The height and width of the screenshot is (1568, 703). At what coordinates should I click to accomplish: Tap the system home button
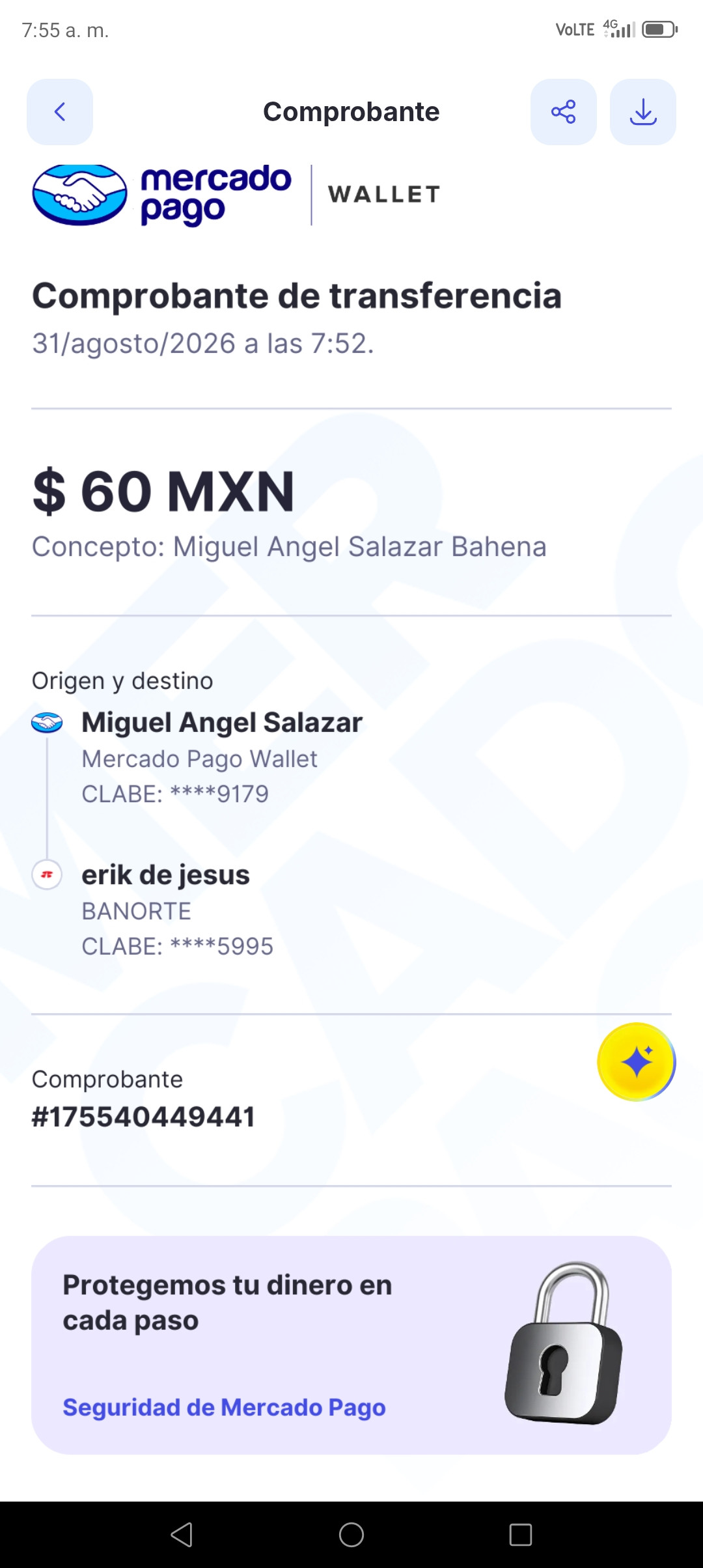pyautogui.click(x=351, y=1535)
